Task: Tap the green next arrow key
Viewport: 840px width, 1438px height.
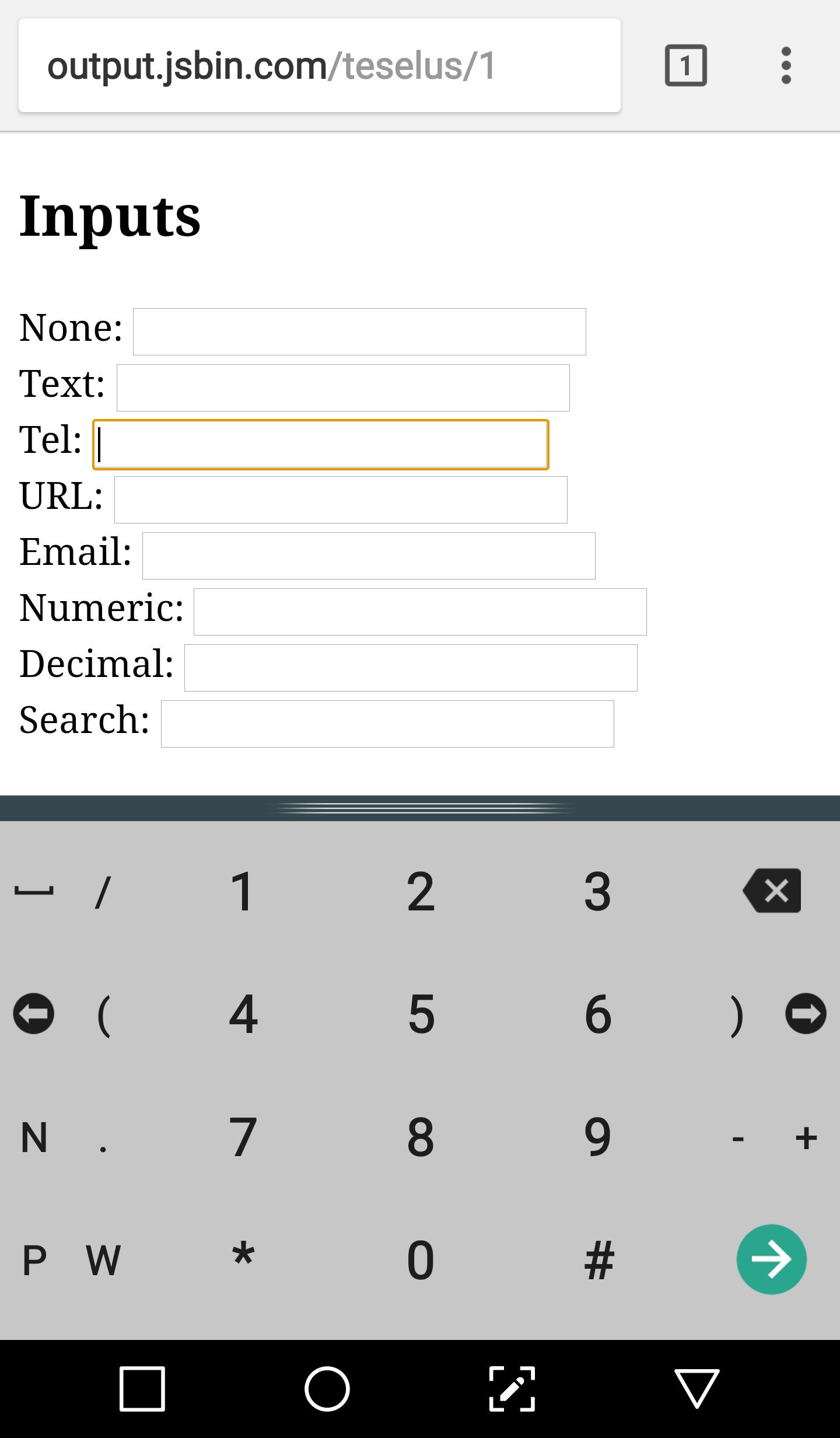Action: [x=771, y=1259]
